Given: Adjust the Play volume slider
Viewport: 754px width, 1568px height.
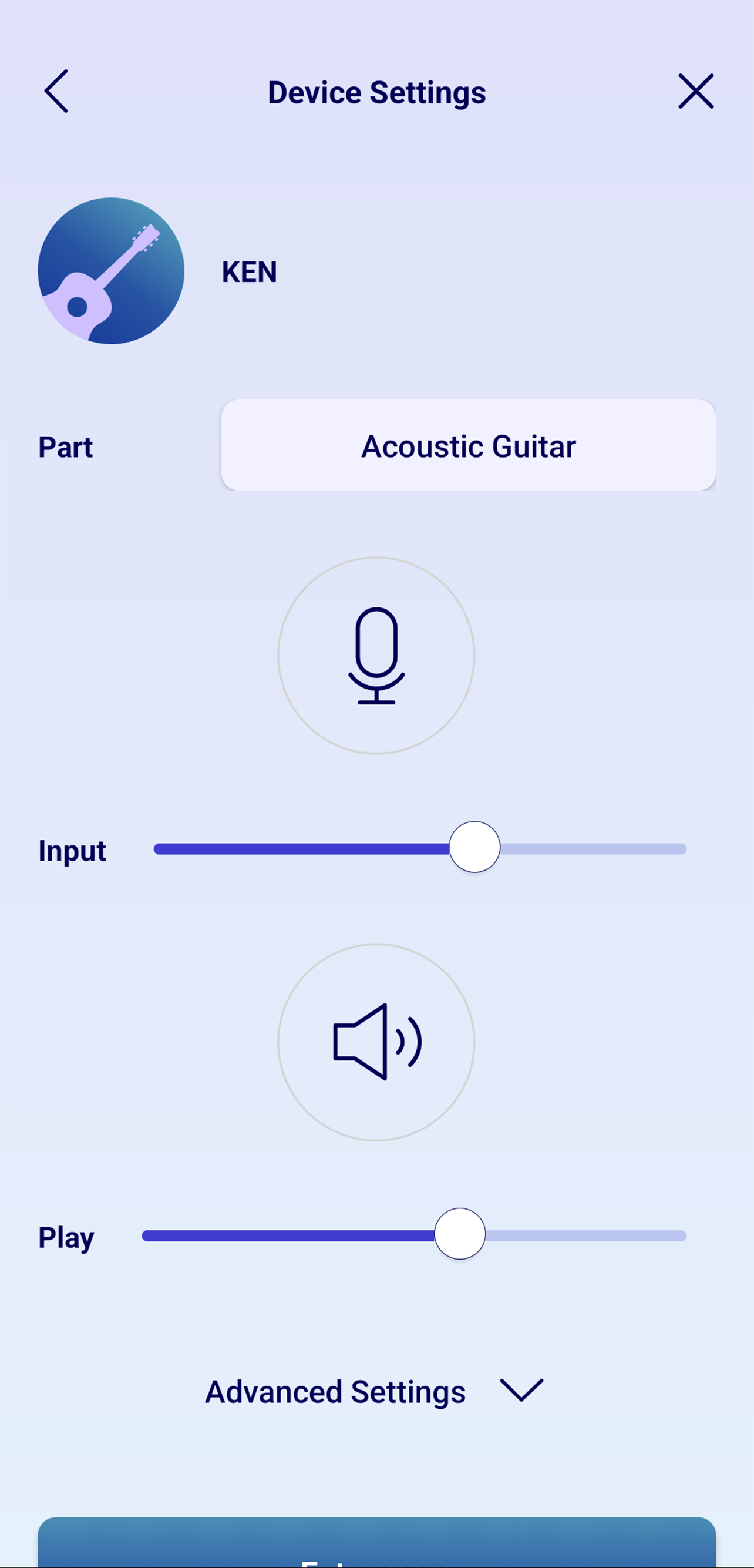Looking at the screenshot, I should click(459, 1234).
